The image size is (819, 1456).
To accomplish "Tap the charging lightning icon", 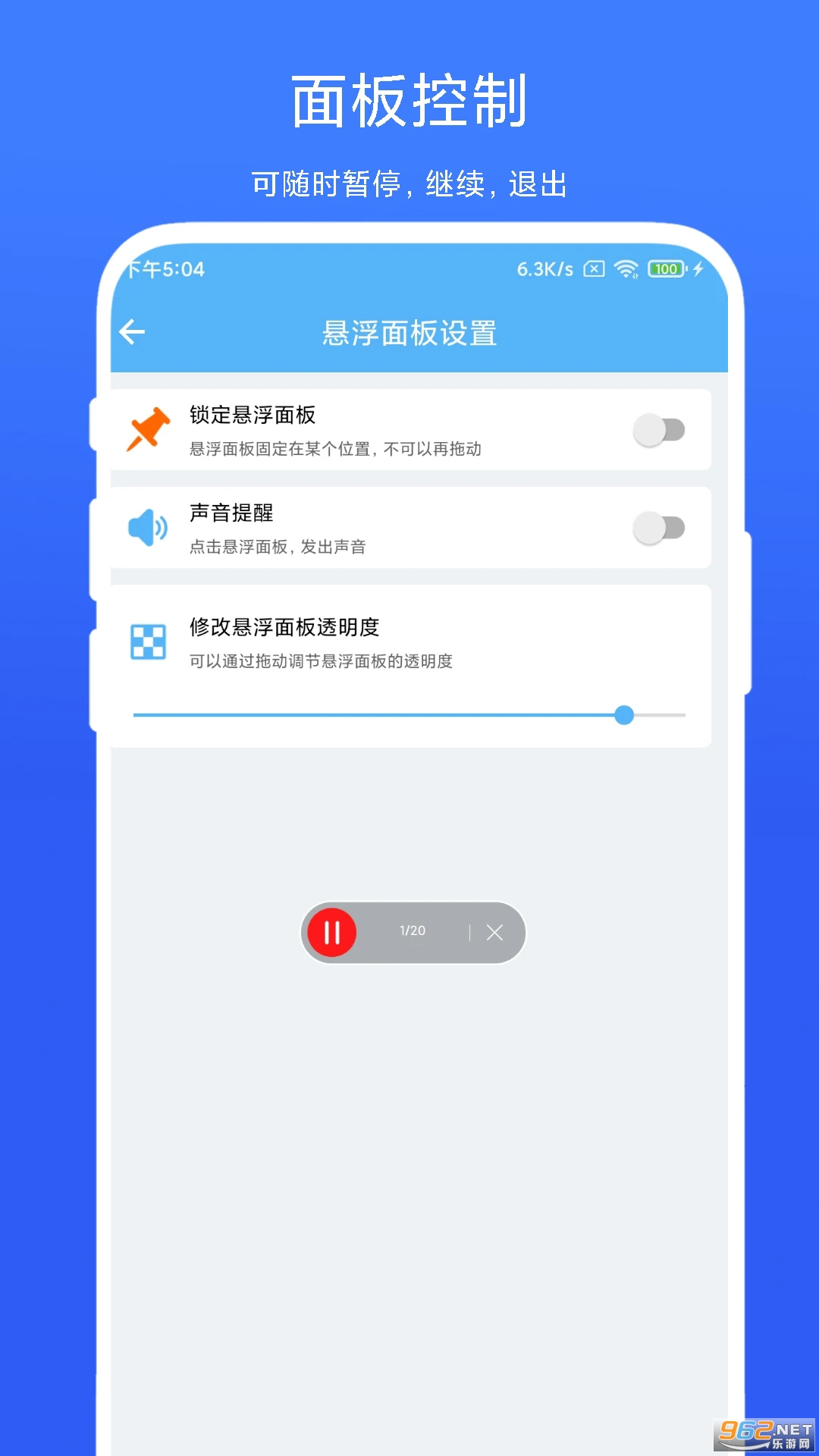I will click(x=698, y=269).
